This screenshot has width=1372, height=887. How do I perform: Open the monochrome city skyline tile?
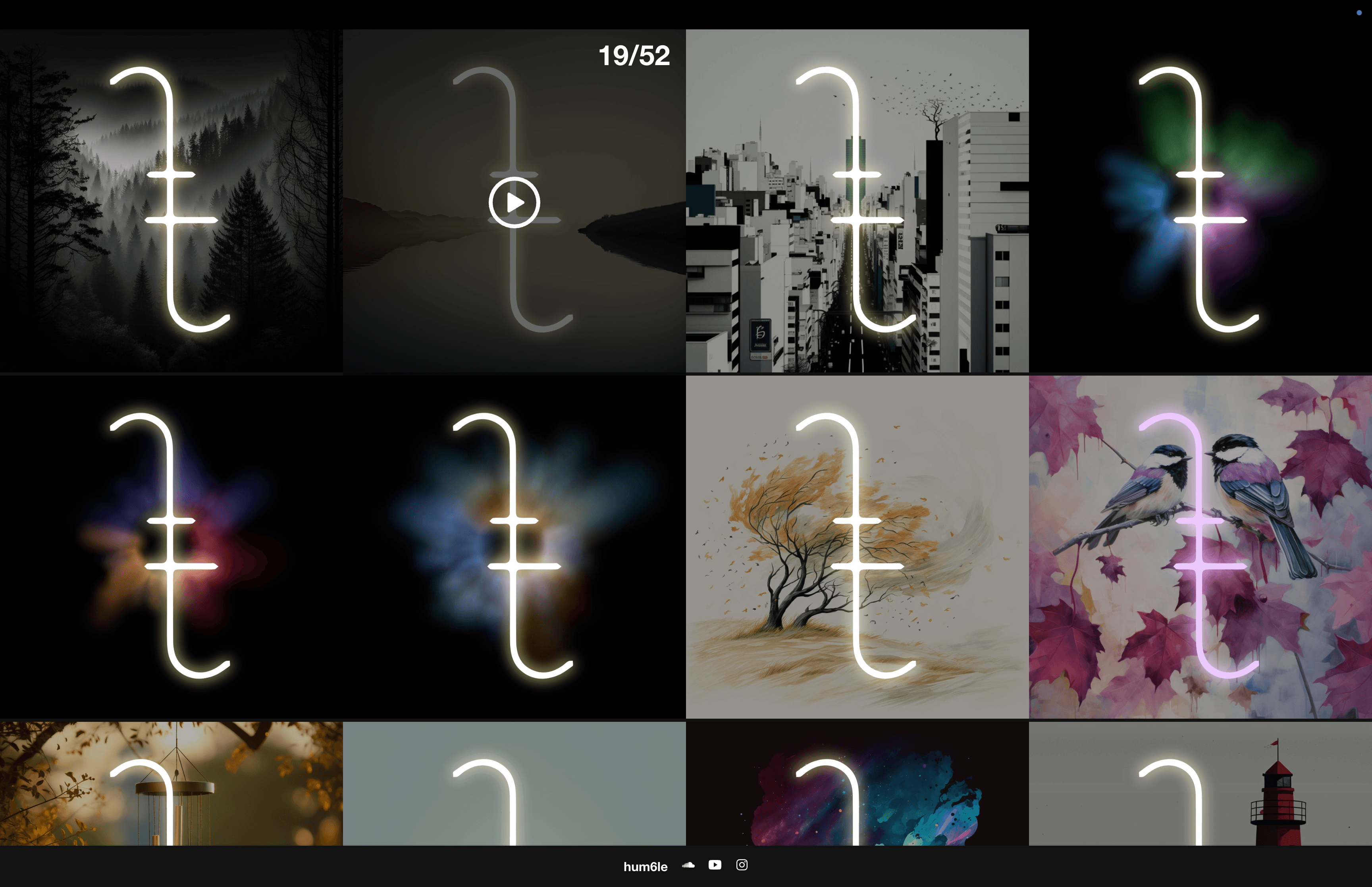coord(857,201)
